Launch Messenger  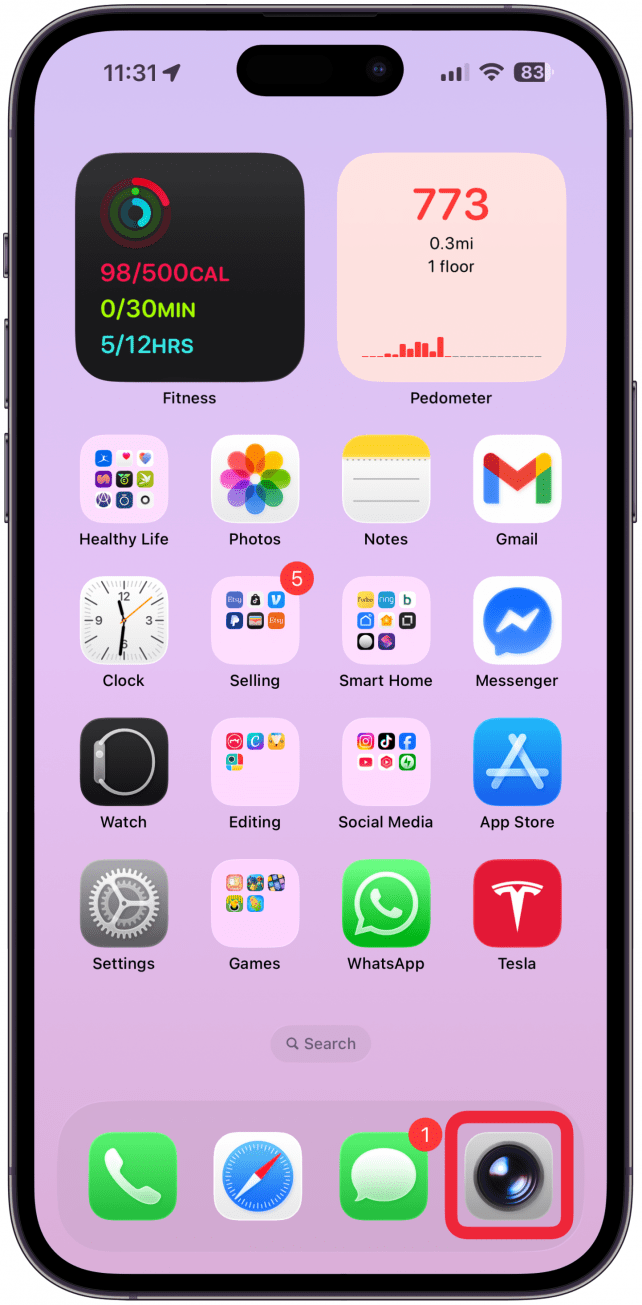(x=517, y=620)
